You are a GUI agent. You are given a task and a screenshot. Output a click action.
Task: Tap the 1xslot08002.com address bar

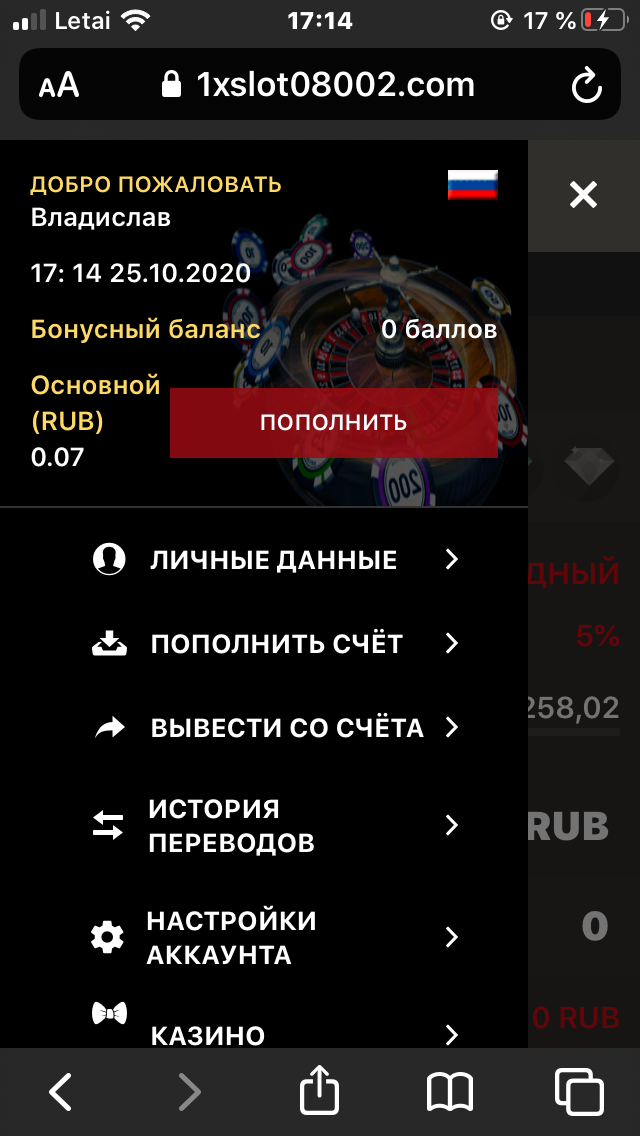click(320, 86)
